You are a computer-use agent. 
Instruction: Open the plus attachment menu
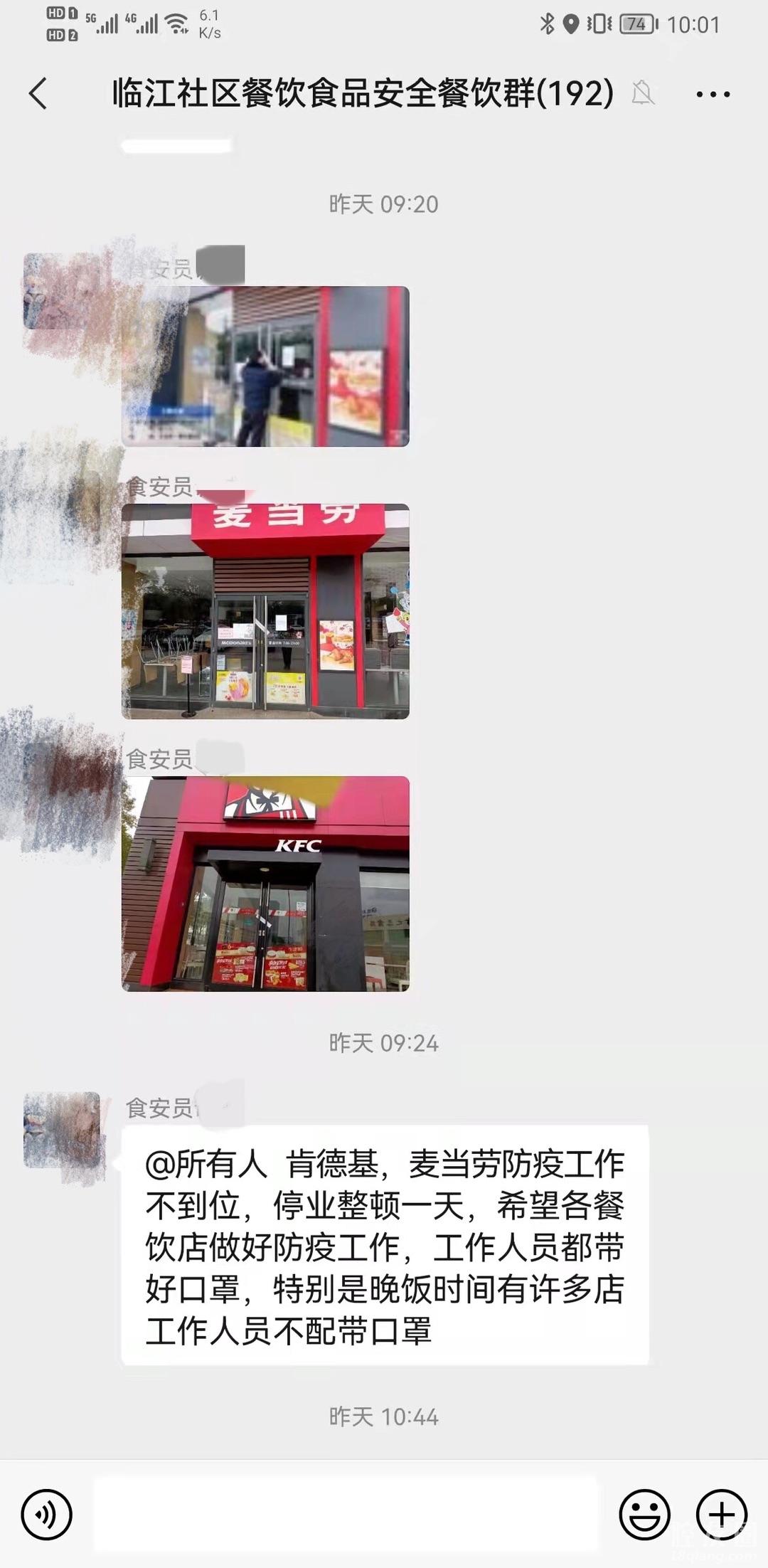coord(721,1515)
